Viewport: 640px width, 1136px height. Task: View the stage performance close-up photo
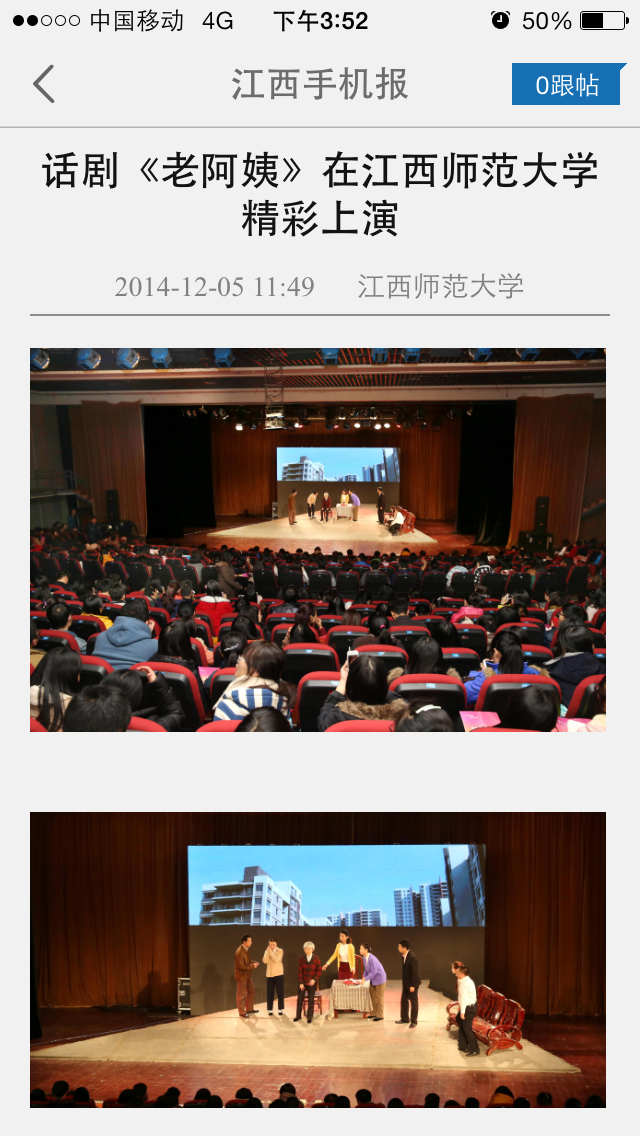tap(318, 959)
